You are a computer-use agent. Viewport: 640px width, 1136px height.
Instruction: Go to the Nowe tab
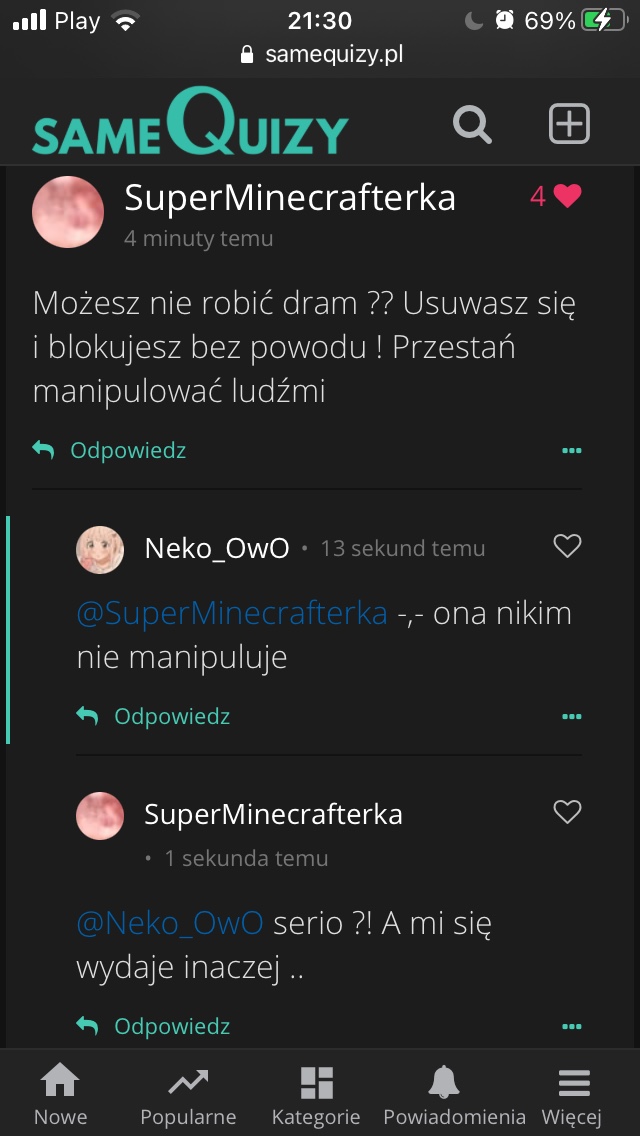pyautogui.click(x=61, y=1094)
